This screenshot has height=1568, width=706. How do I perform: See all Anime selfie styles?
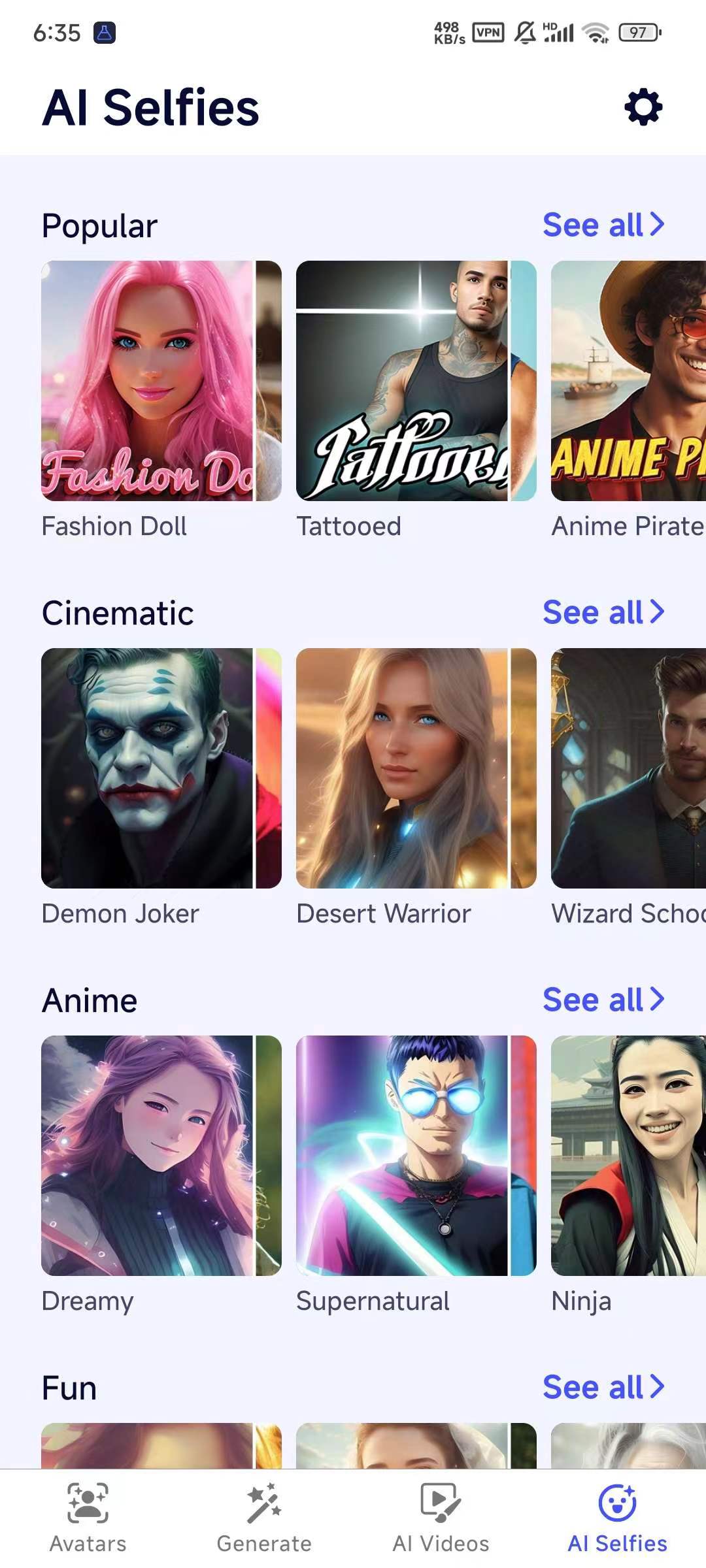click(x=603, y=1000)
